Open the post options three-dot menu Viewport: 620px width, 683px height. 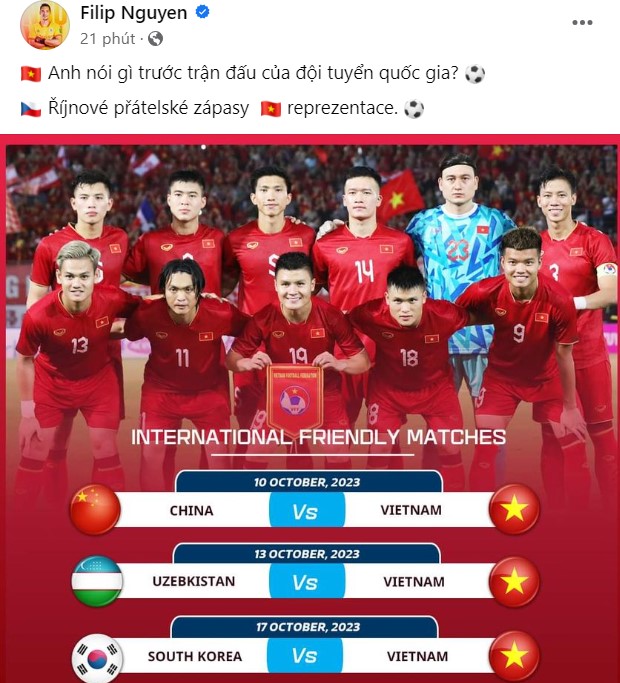point(582,22)
